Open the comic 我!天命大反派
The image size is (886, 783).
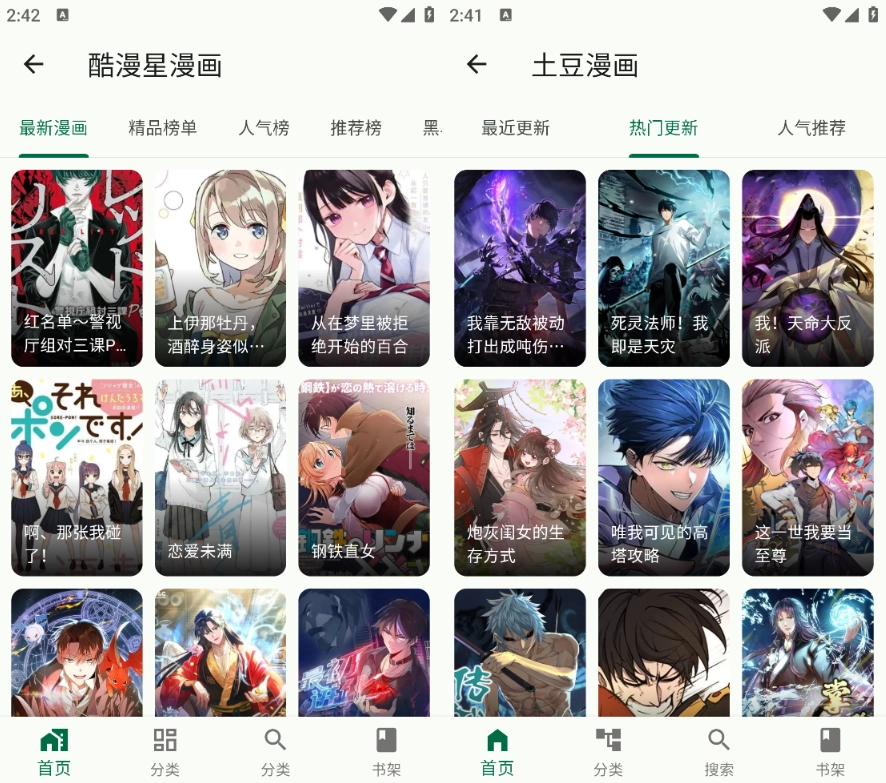pos(807,268)
